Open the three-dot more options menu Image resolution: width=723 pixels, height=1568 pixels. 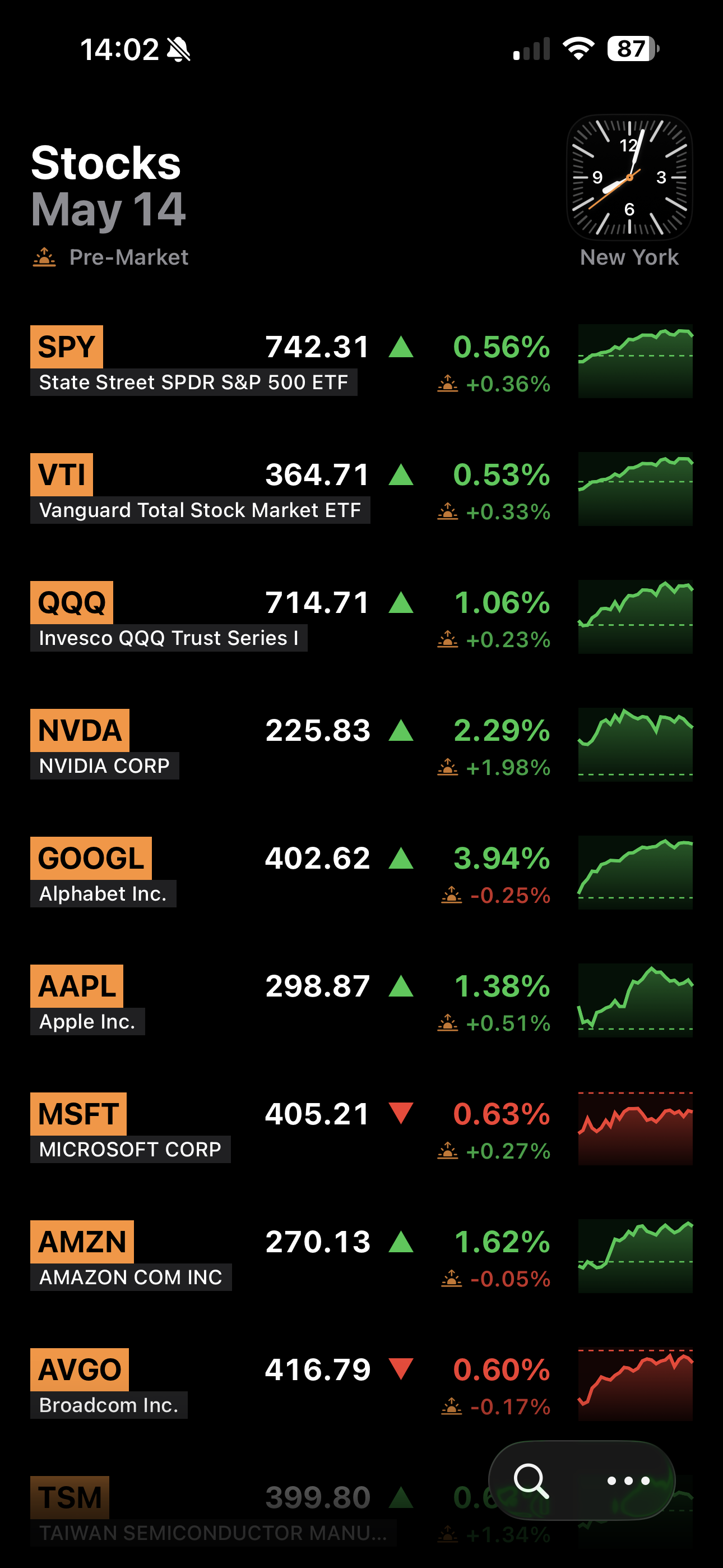pos(628,1481)
